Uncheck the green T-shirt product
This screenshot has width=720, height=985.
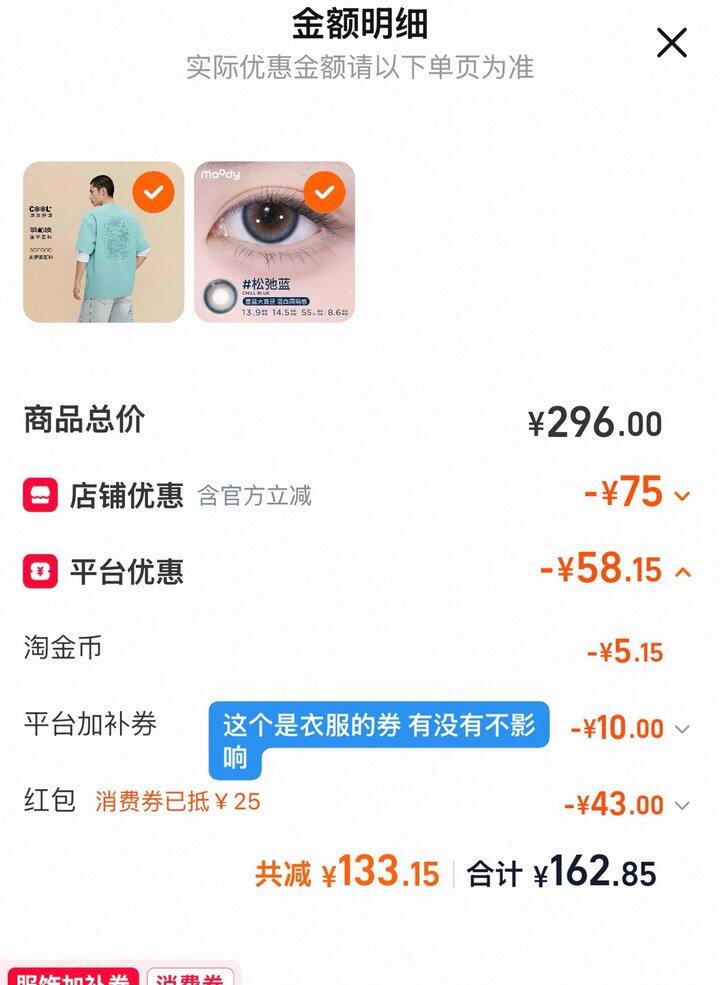pyautogui.click(x=154, y=192)
